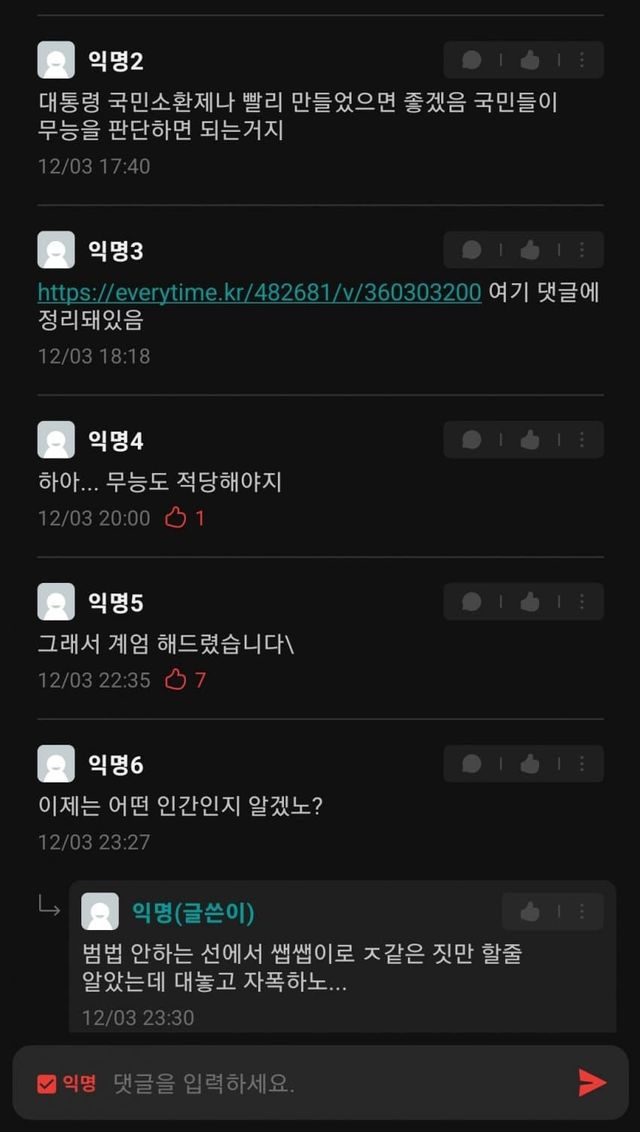This screenshot has width=640, height=1132.
Task: Like 익명6's comment
Action: point(530,764)
